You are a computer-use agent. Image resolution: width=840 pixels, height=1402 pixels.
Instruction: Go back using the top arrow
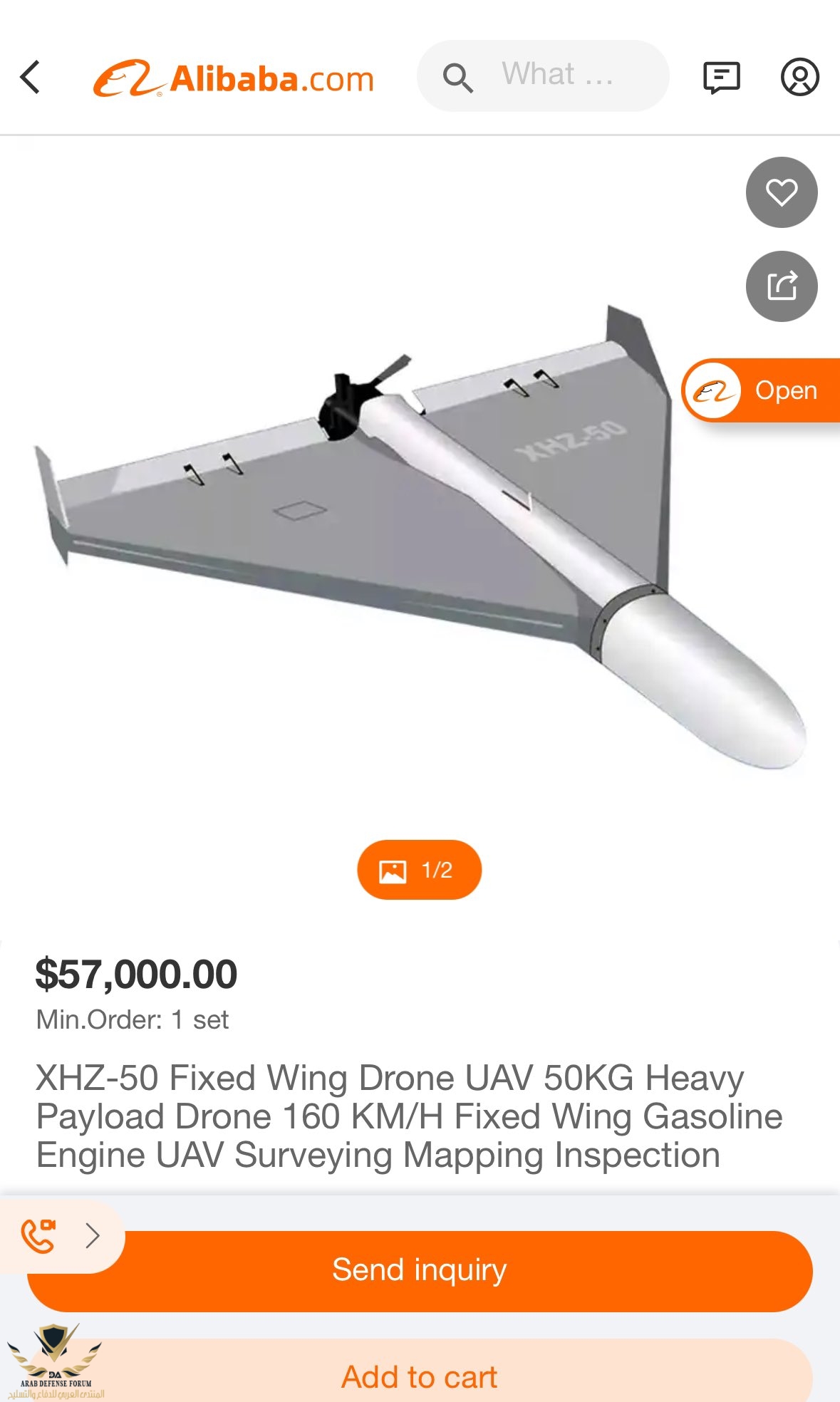coord(30,77)
